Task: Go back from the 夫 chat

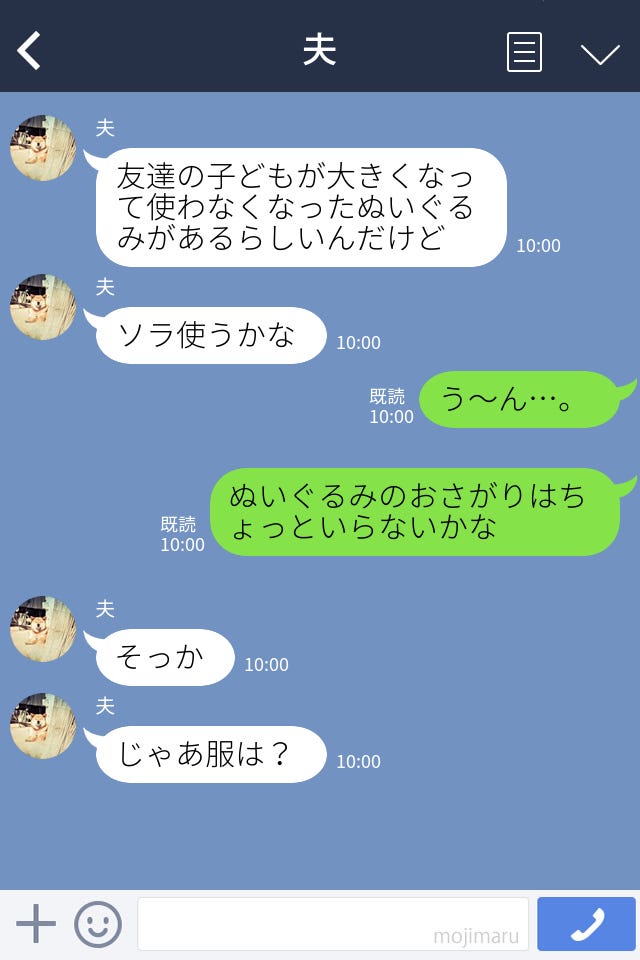Action: pyautogui.click(x=30, y=51)
